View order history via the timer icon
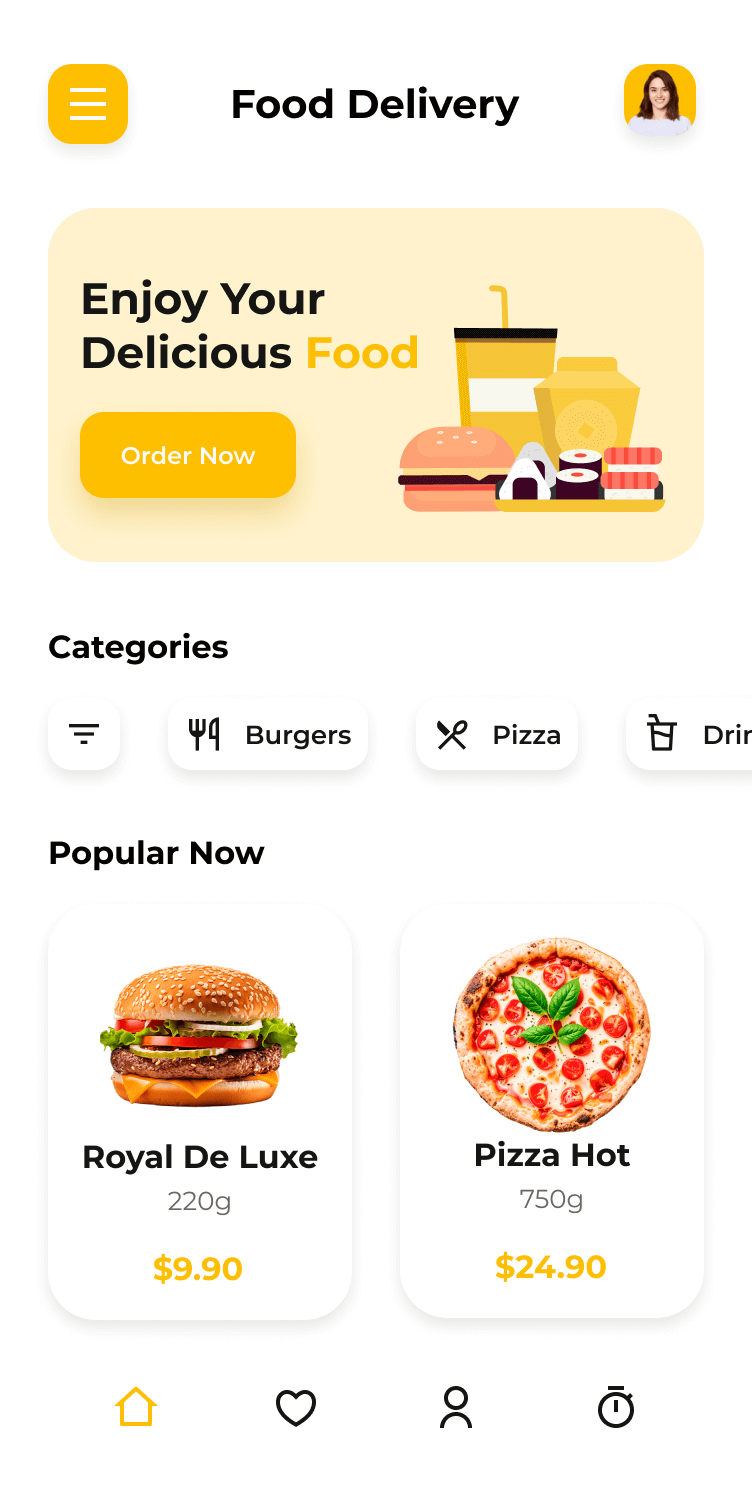 point(616,1407)
